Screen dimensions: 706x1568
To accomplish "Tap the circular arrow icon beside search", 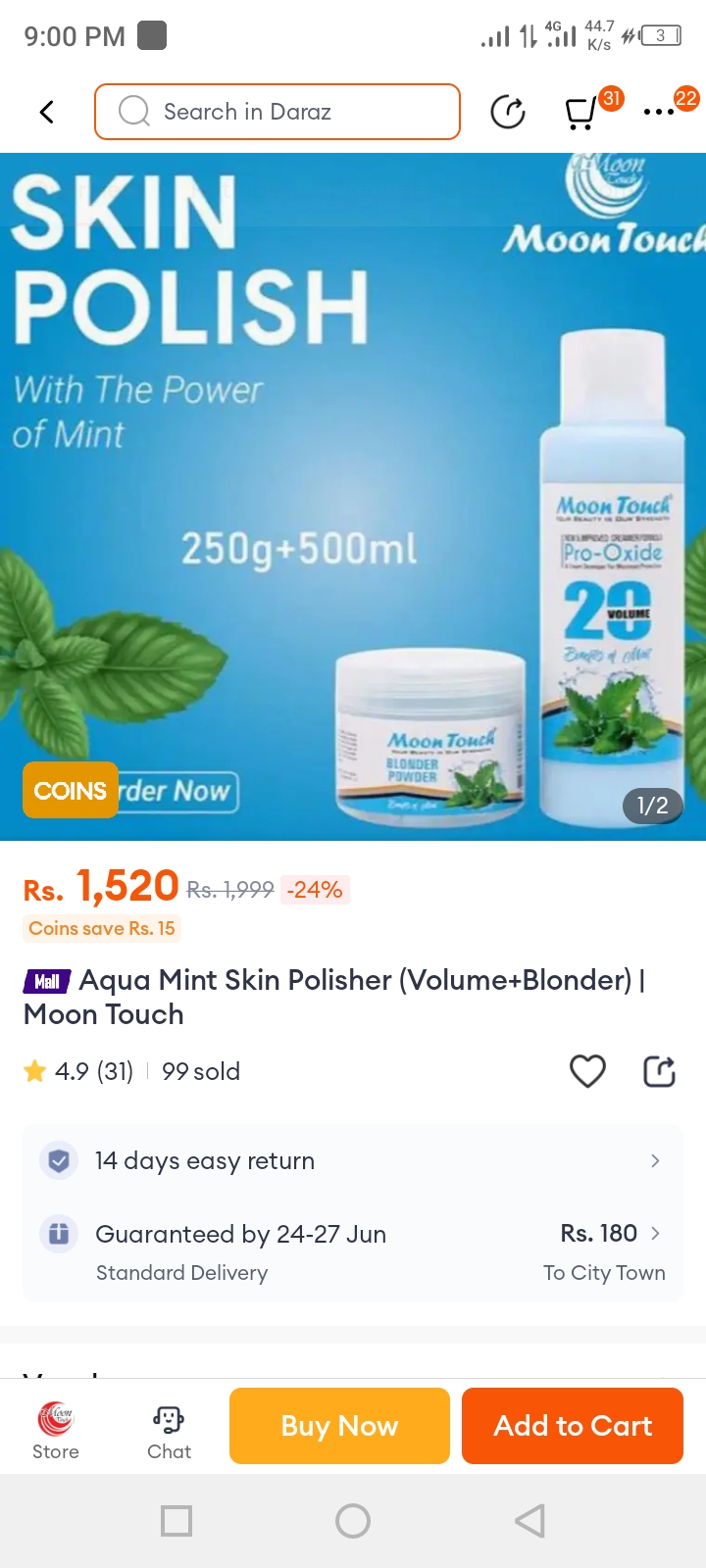I will tap(508, 112).
